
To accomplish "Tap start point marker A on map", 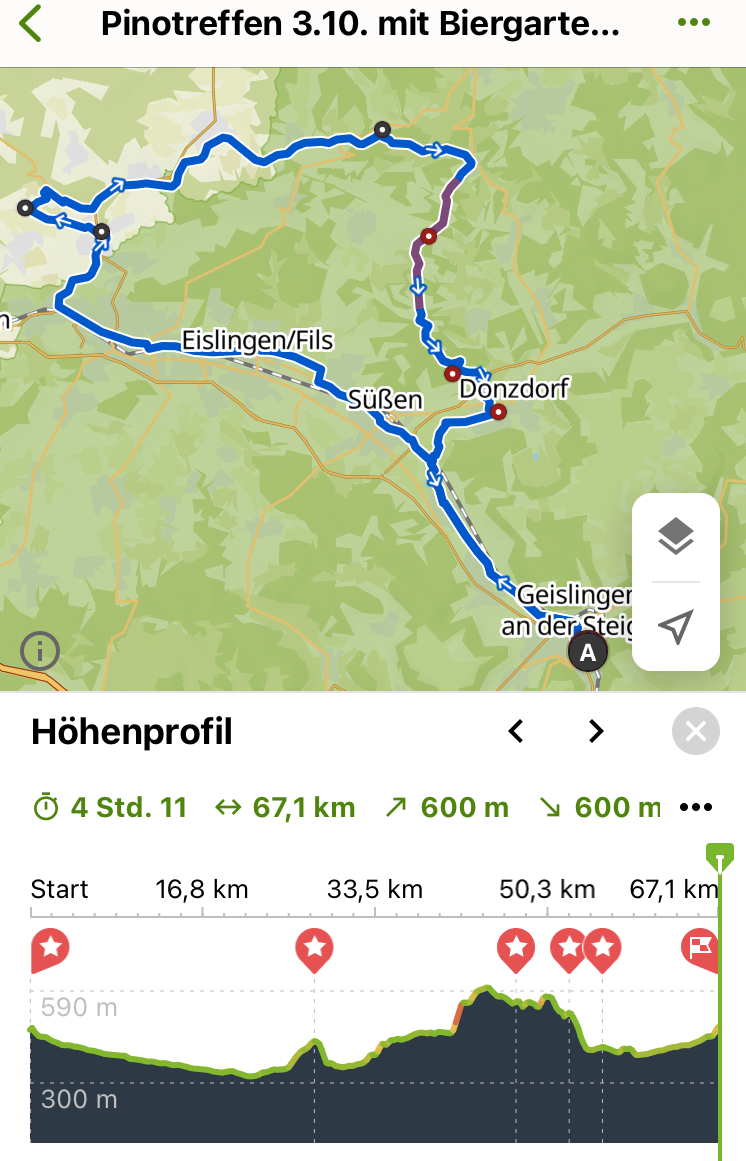I will coord(587,653).
